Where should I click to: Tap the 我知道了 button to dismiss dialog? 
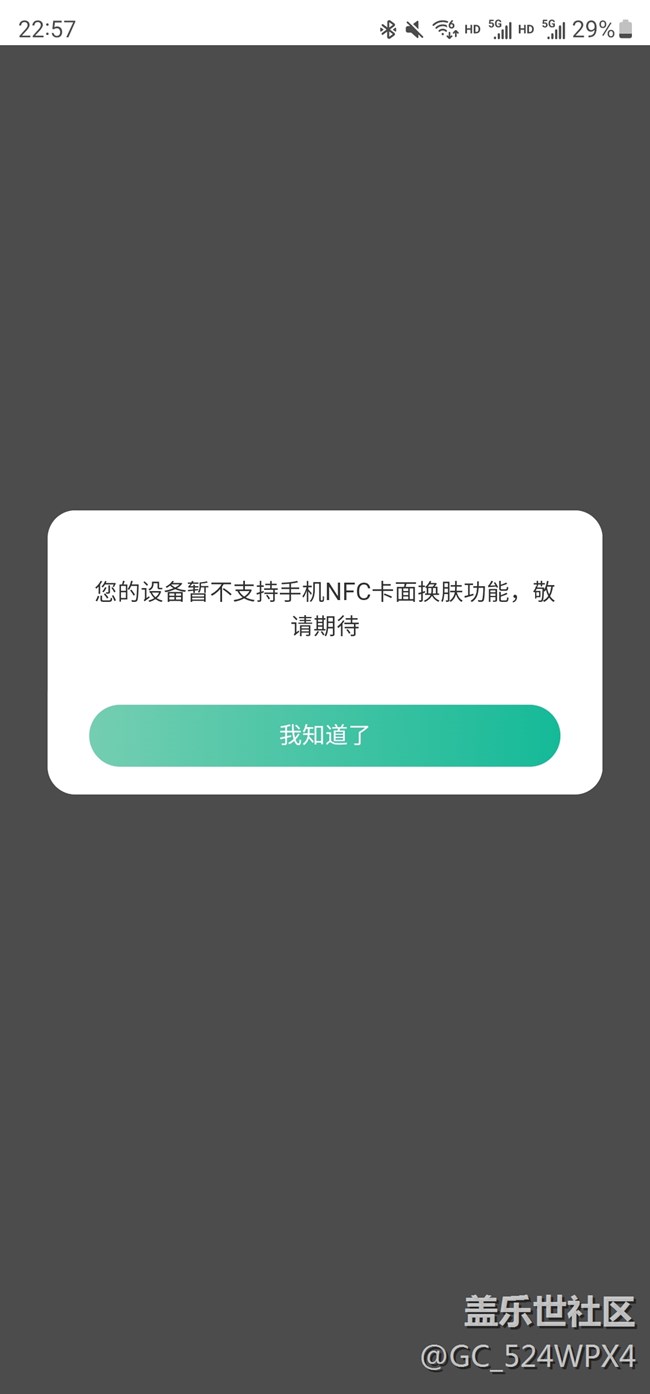point(324,736)
